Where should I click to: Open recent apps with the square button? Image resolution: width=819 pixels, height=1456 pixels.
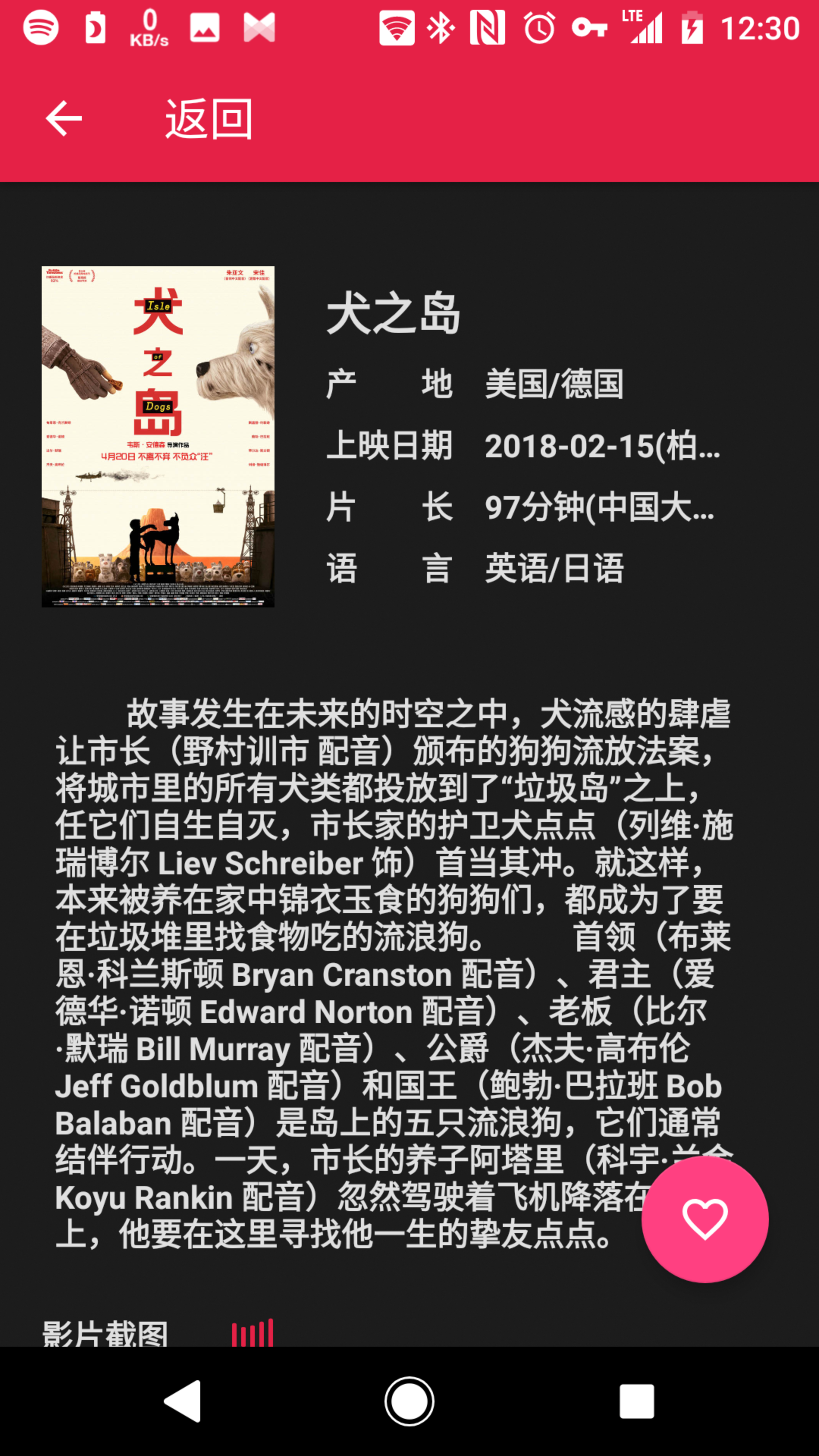tap(637, 1401)
